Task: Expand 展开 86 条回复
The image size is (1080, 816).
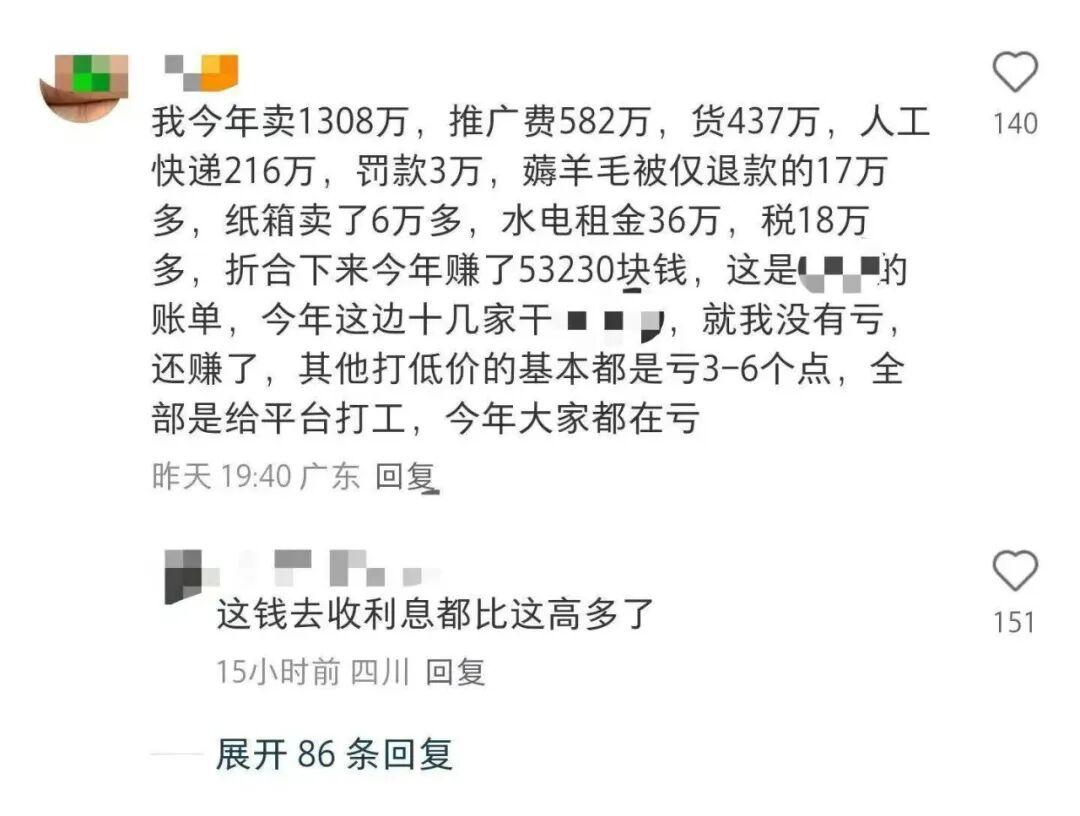Action: (x=334, y=753)
